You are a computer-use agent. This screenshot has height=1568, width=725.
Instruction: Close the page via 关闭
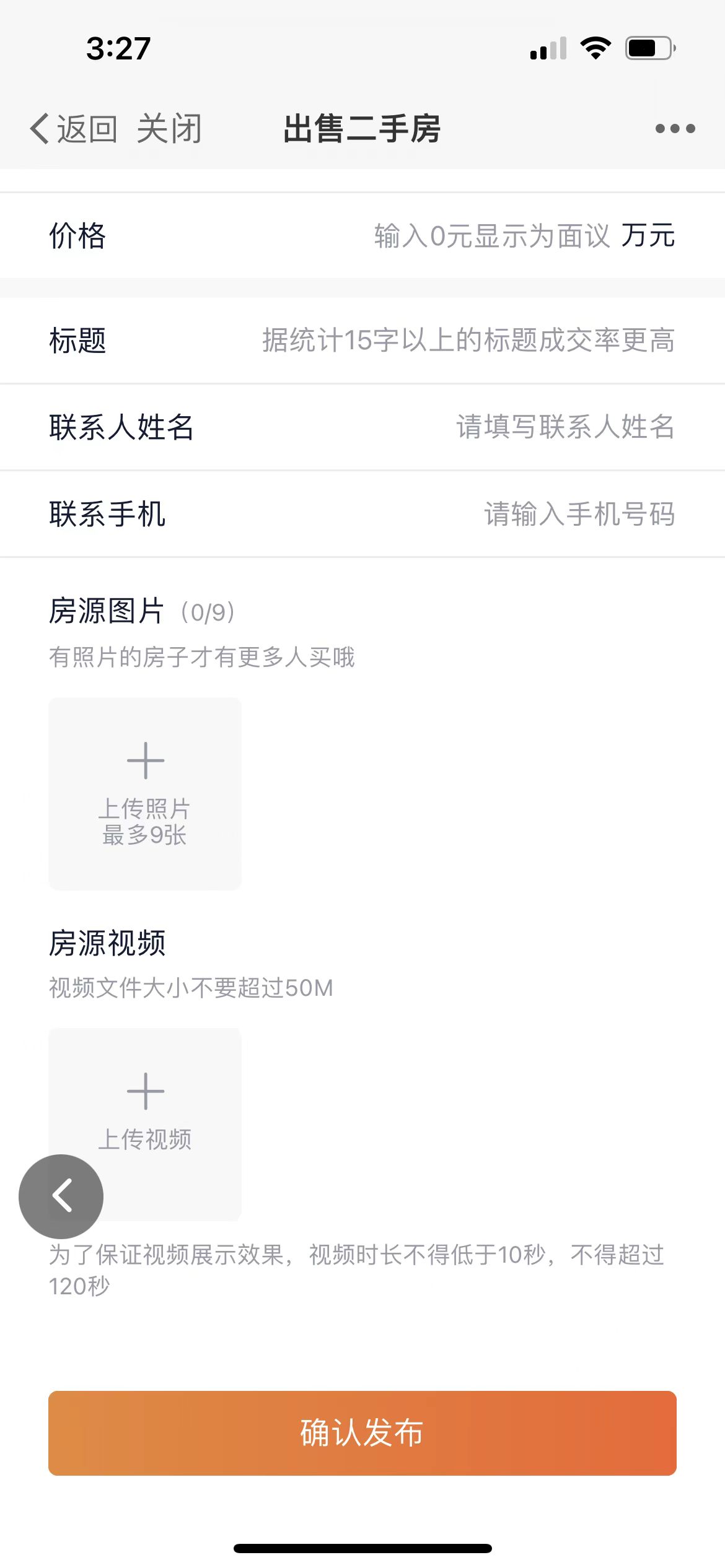point(169,129)
